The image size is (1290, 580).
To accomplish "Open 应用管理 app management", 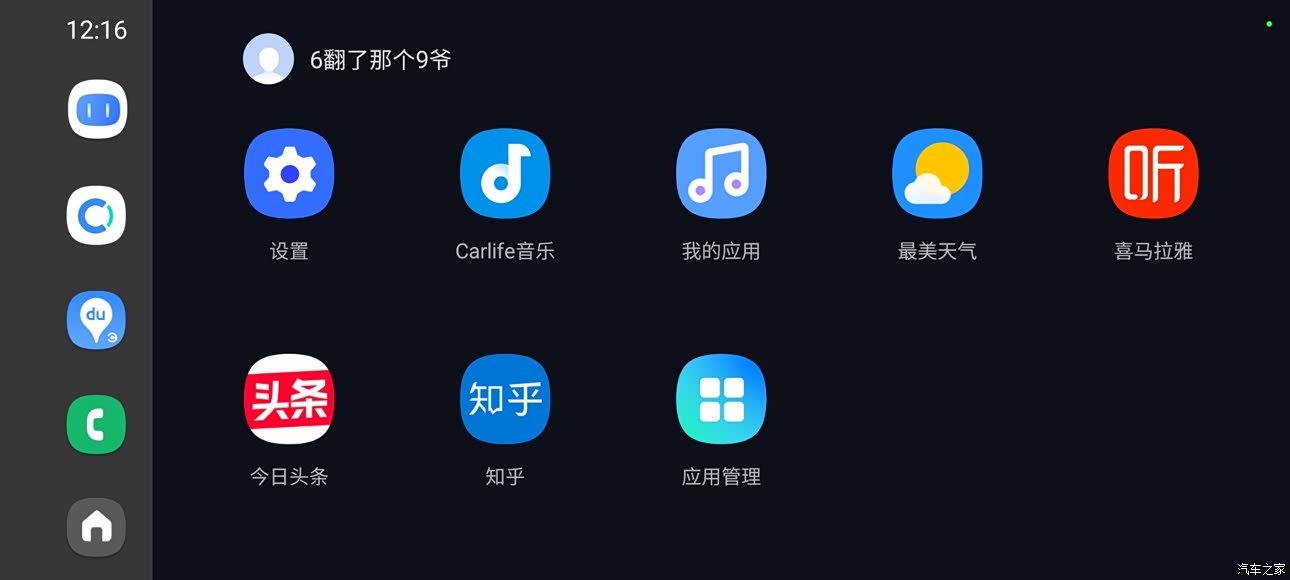I will (x=721, y=399).
